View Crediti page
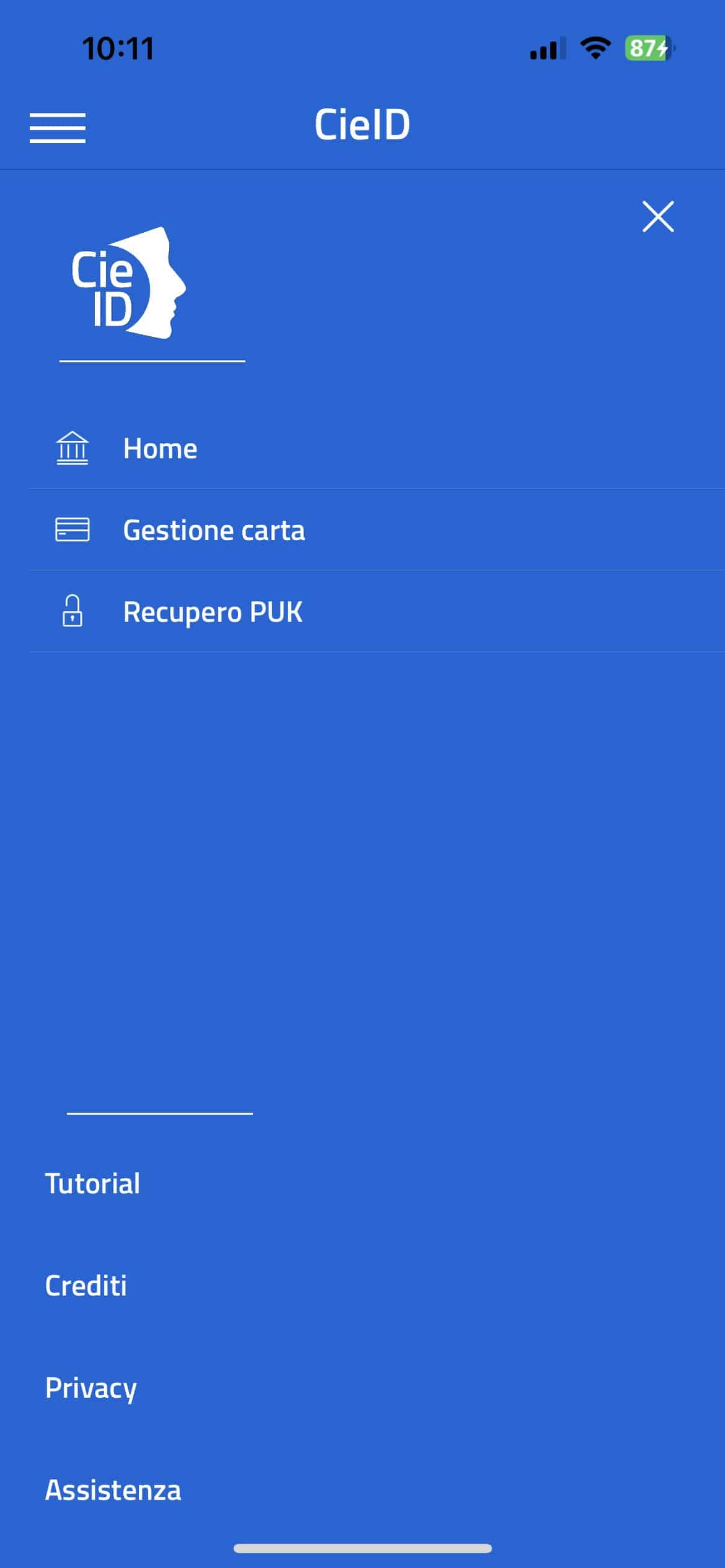Image resolution: width=725 pixels, height=1568 pixels. pos(86,1286)
